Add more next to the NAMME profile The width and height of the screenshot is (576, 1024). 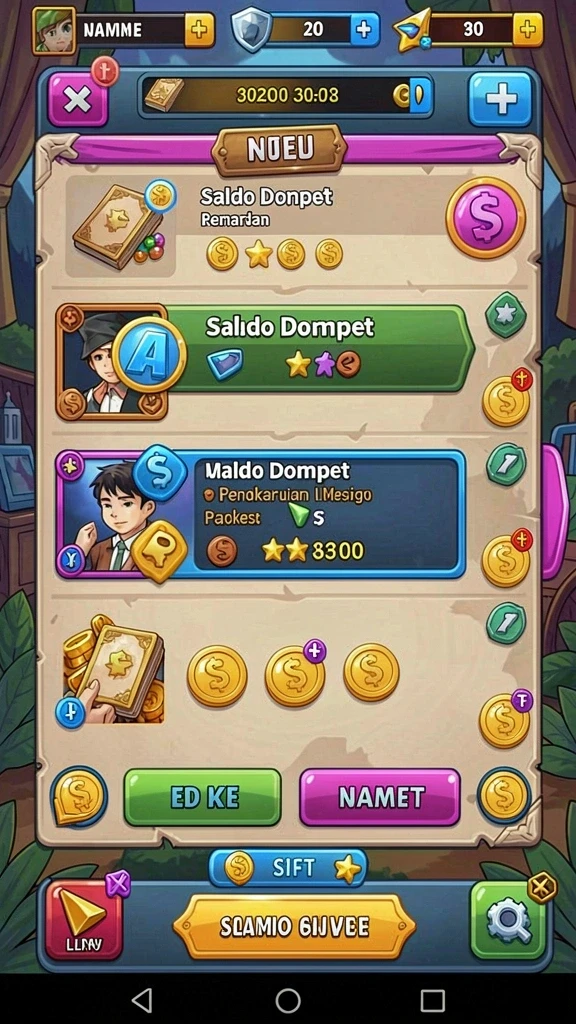199,29
